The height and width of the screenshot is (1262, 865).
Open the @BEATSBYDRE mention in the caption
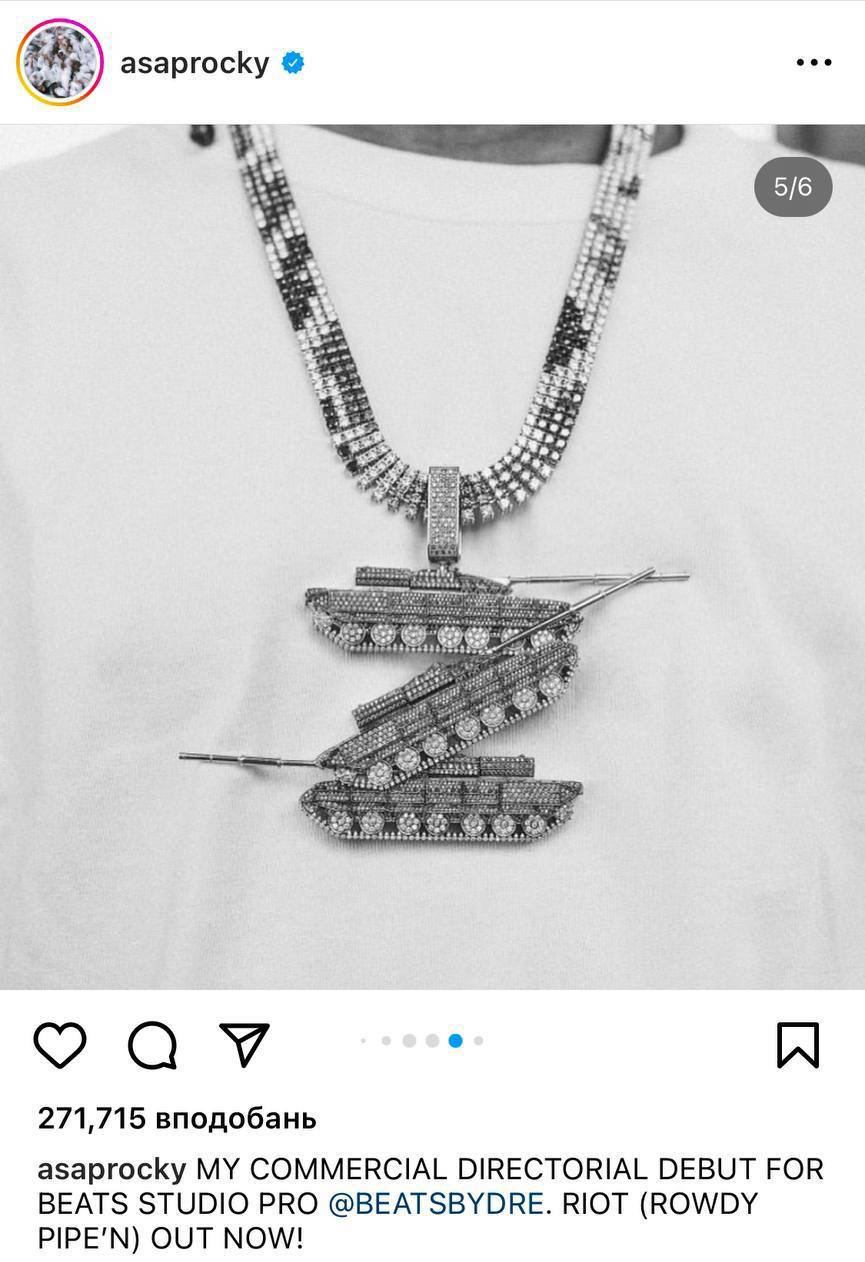436,1204
